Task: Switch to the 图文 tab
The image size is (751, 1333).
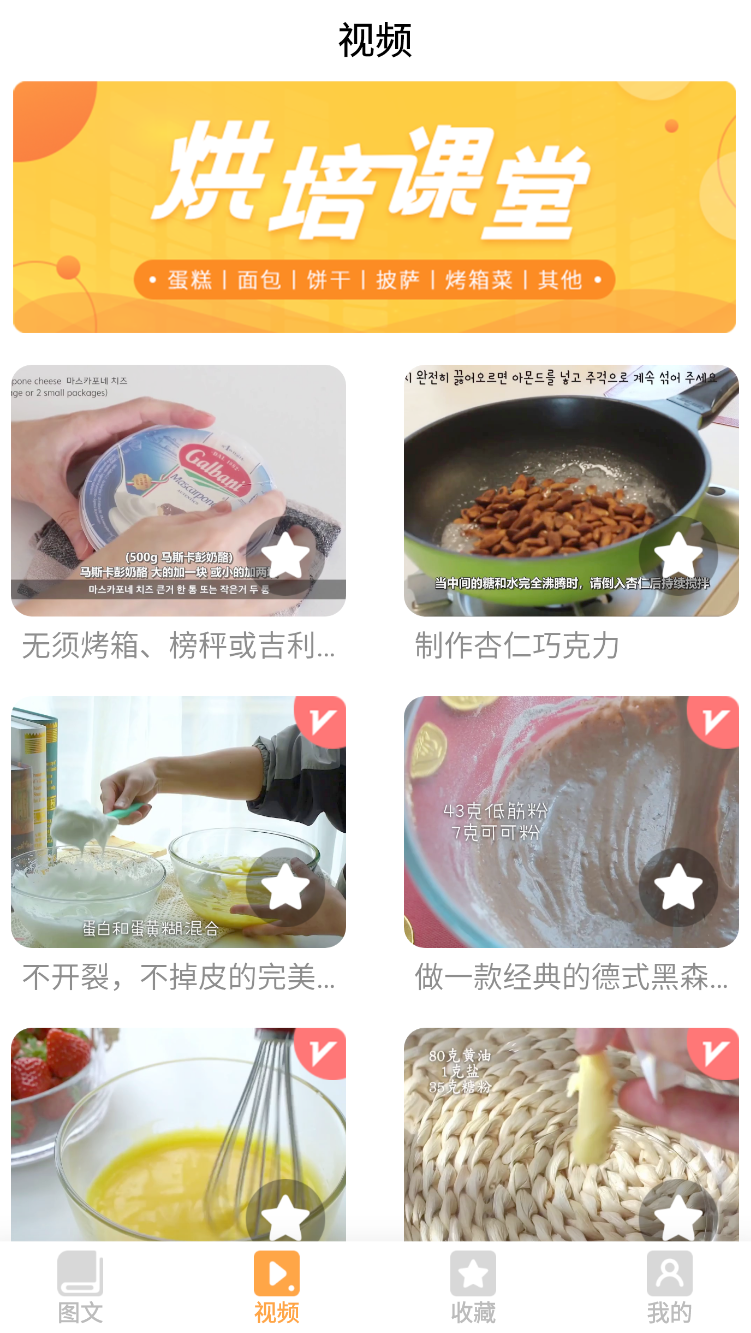Action: point(79,1288)
